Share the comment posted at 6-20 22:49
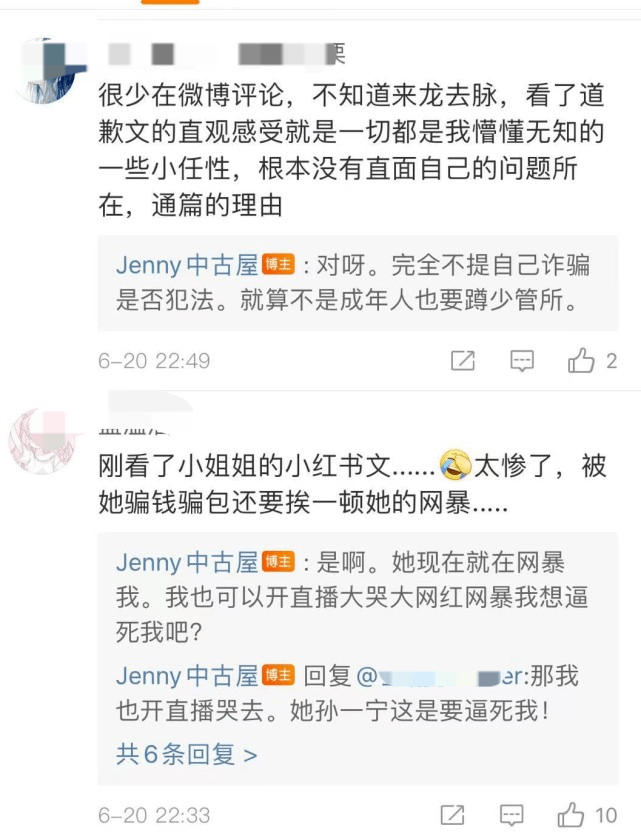This screenshot has width=641, height=834. 463,361
